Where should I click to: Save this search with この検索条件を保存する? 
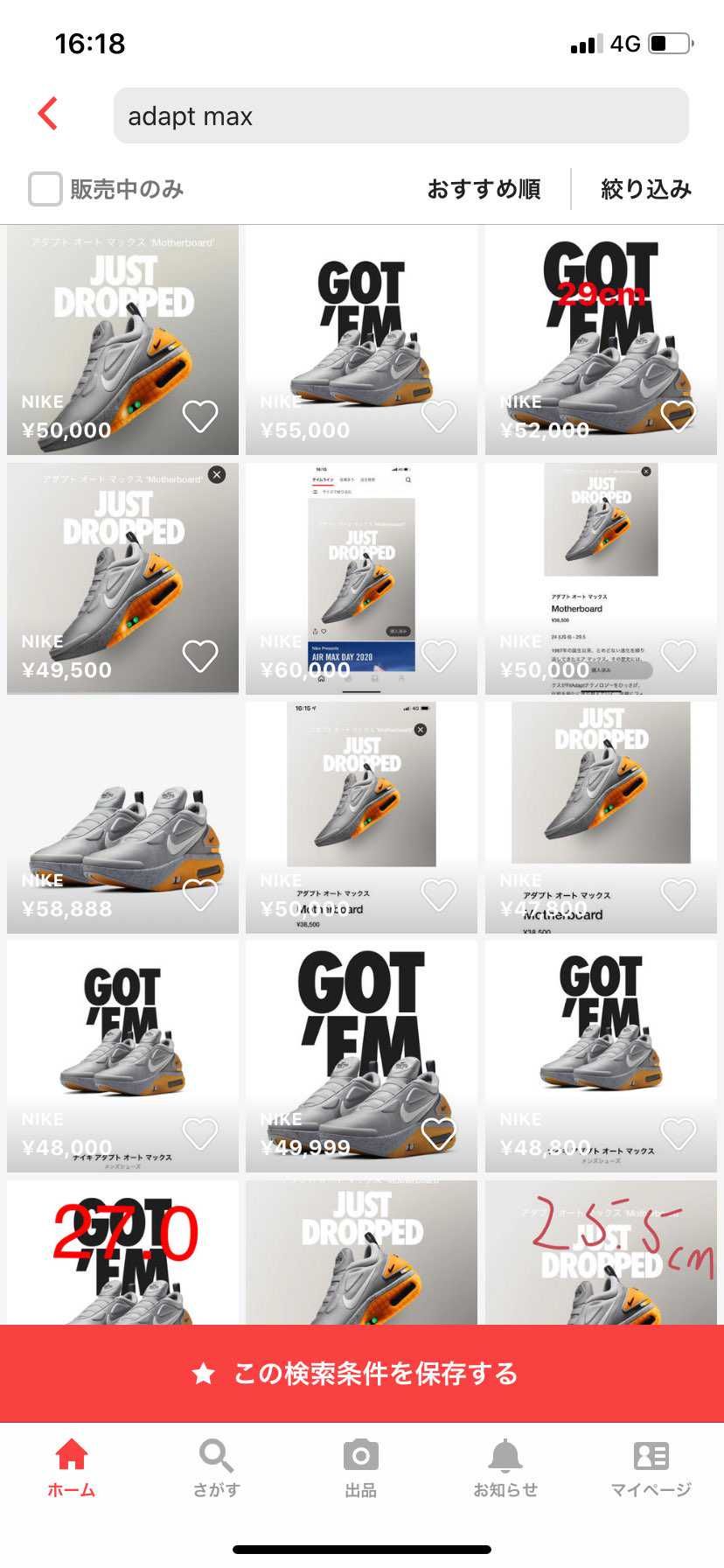362,1374
